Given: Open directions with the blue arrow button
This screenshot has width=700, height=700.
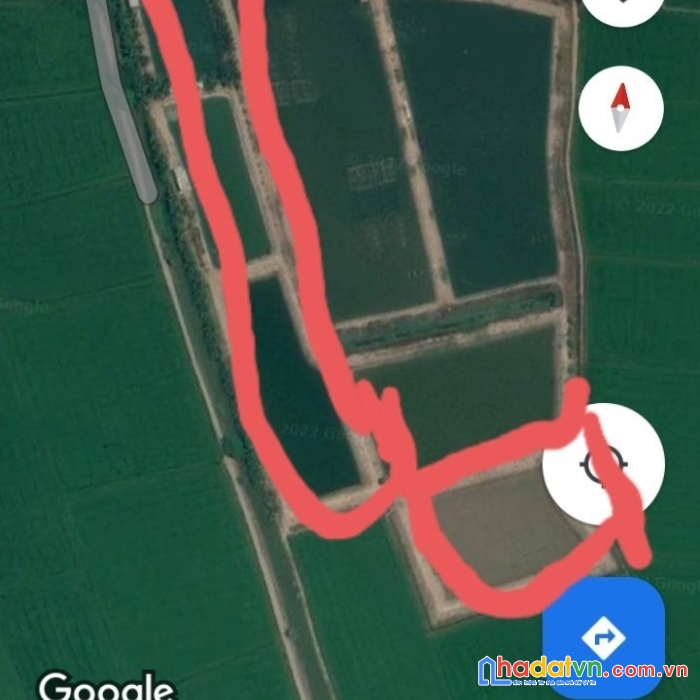Looking at the screenshot, I should [x=604, y=635].
